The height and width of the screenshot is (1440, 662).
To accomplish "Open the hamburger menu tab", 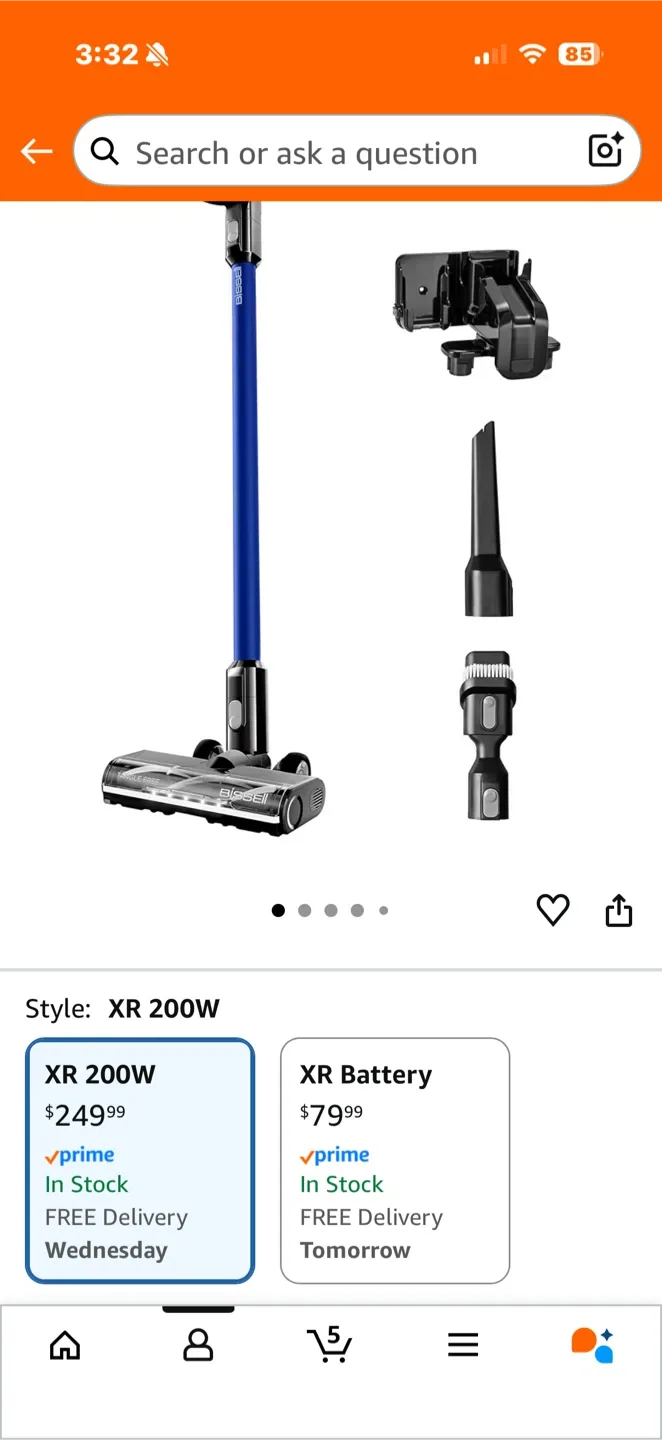I will pyautogui.click(x=463, y=1345).
